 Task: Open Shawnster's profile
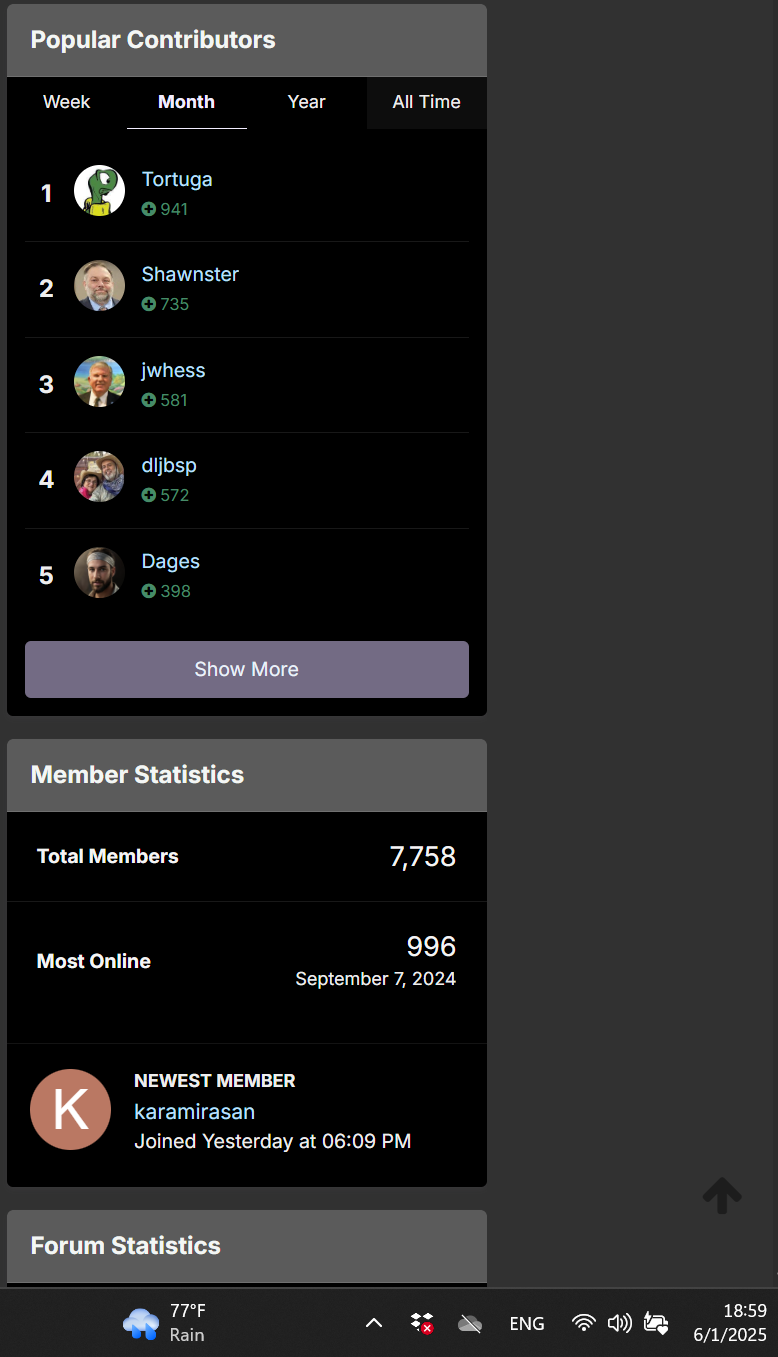(190, 274)
